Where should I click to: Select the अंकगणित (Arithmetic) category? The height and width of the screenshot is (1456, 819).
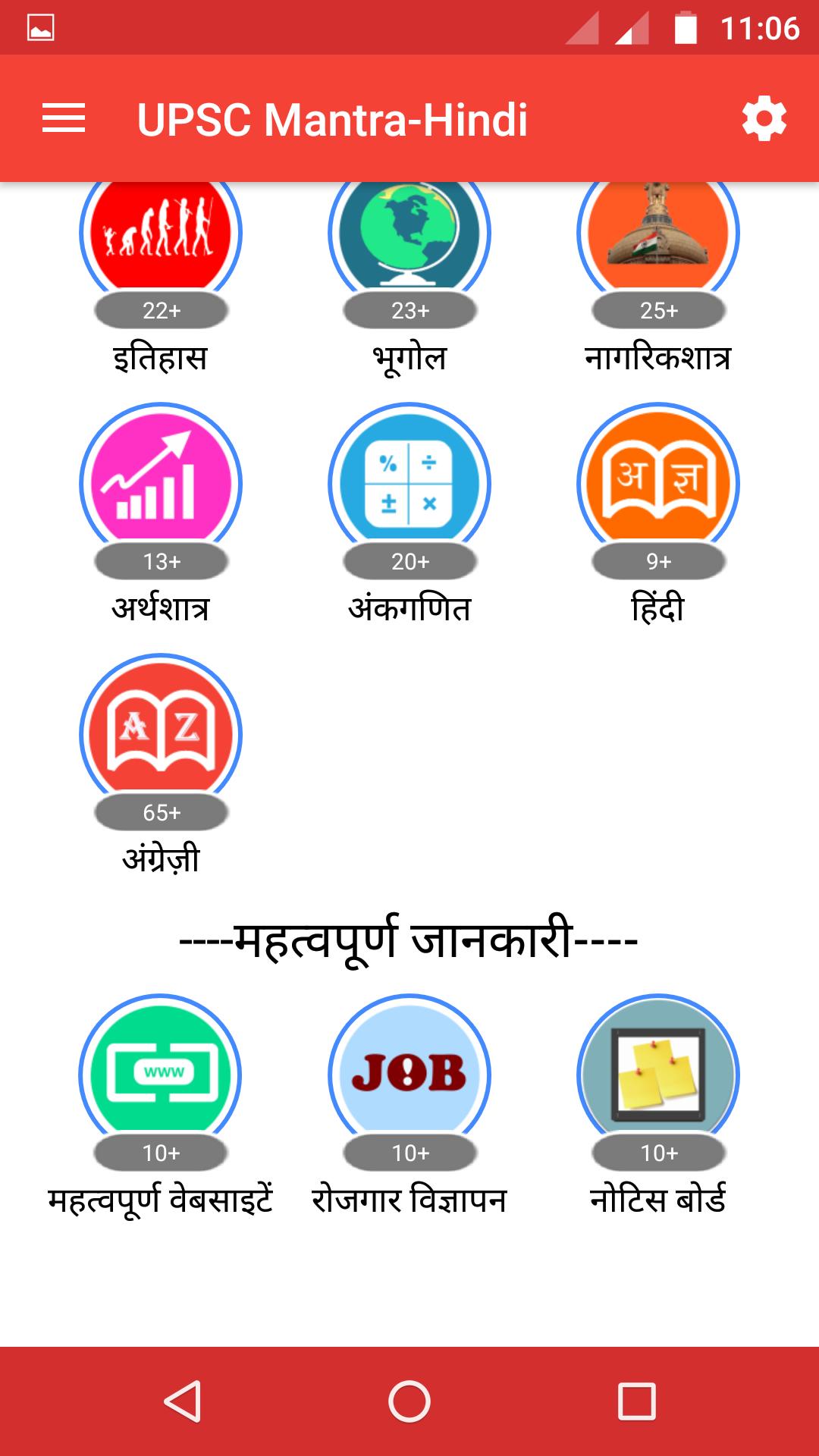409,485
